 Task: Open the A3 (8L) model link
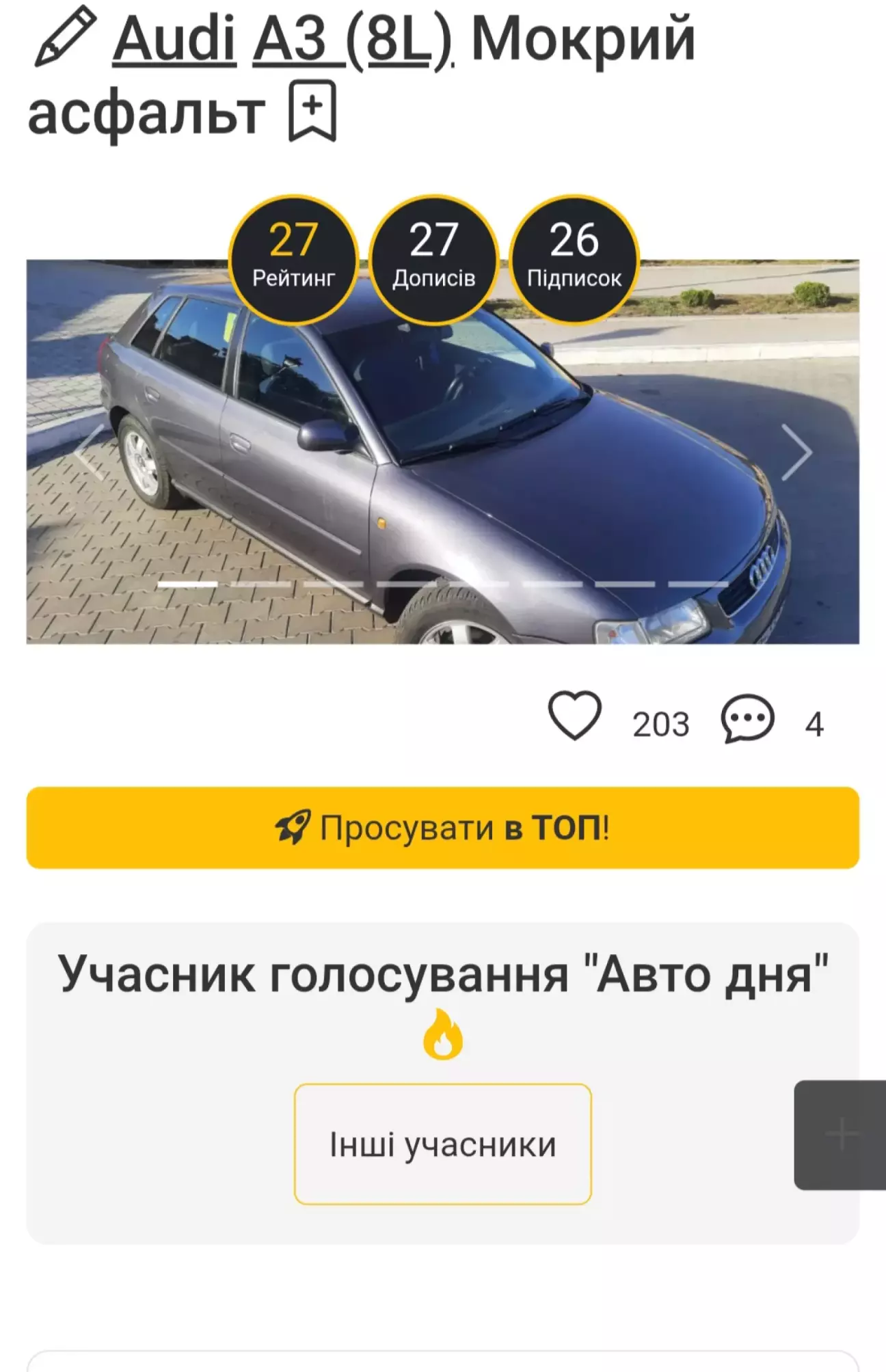pyautogui.click(x=352, y=40)
